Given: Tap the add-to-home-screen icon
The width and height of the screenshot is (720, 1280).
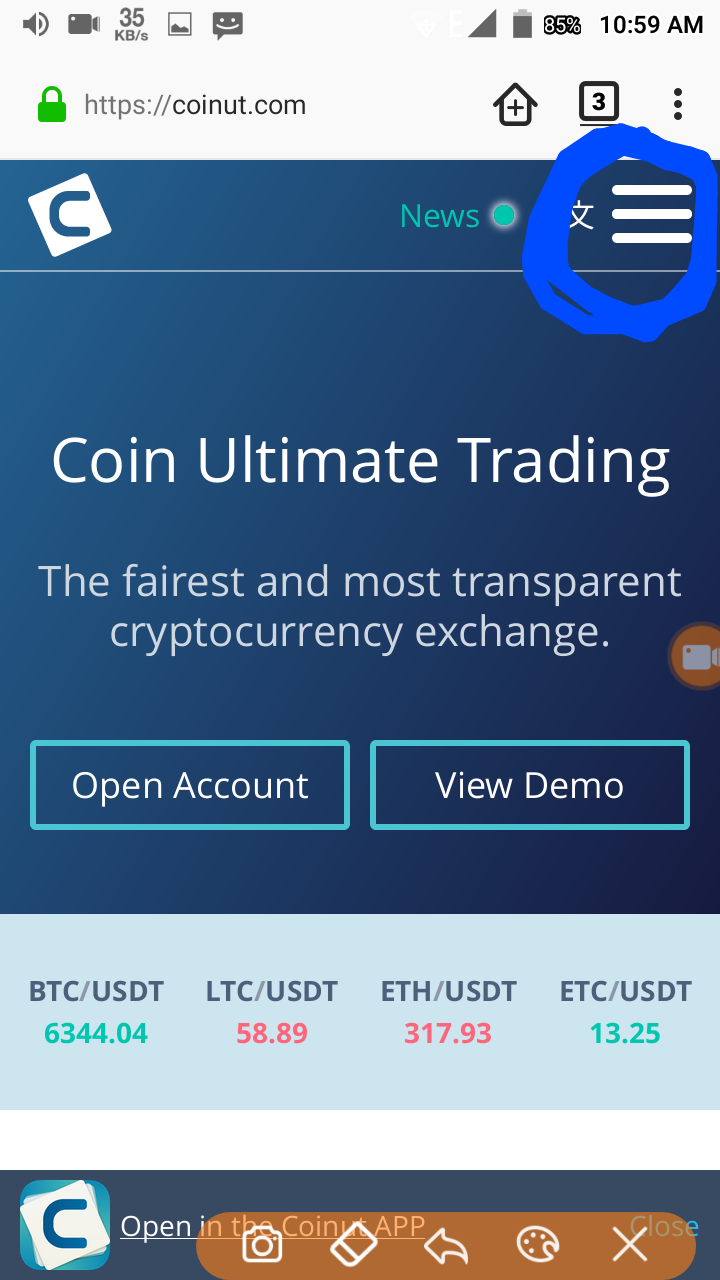Looking at the screenshot, I should pos(515,105).
